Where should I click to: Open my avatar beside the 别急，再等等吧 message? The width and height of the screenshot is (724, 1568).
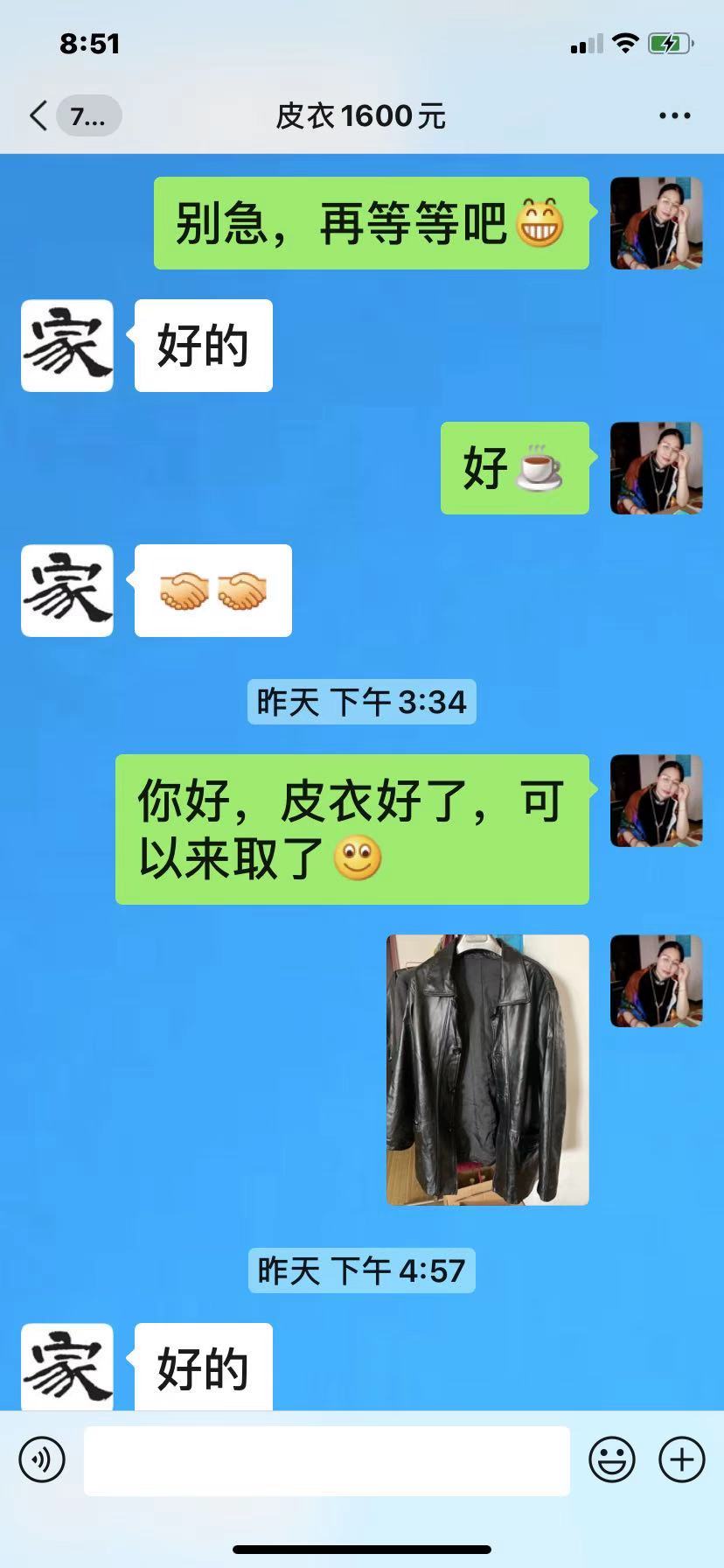[656, 223]
